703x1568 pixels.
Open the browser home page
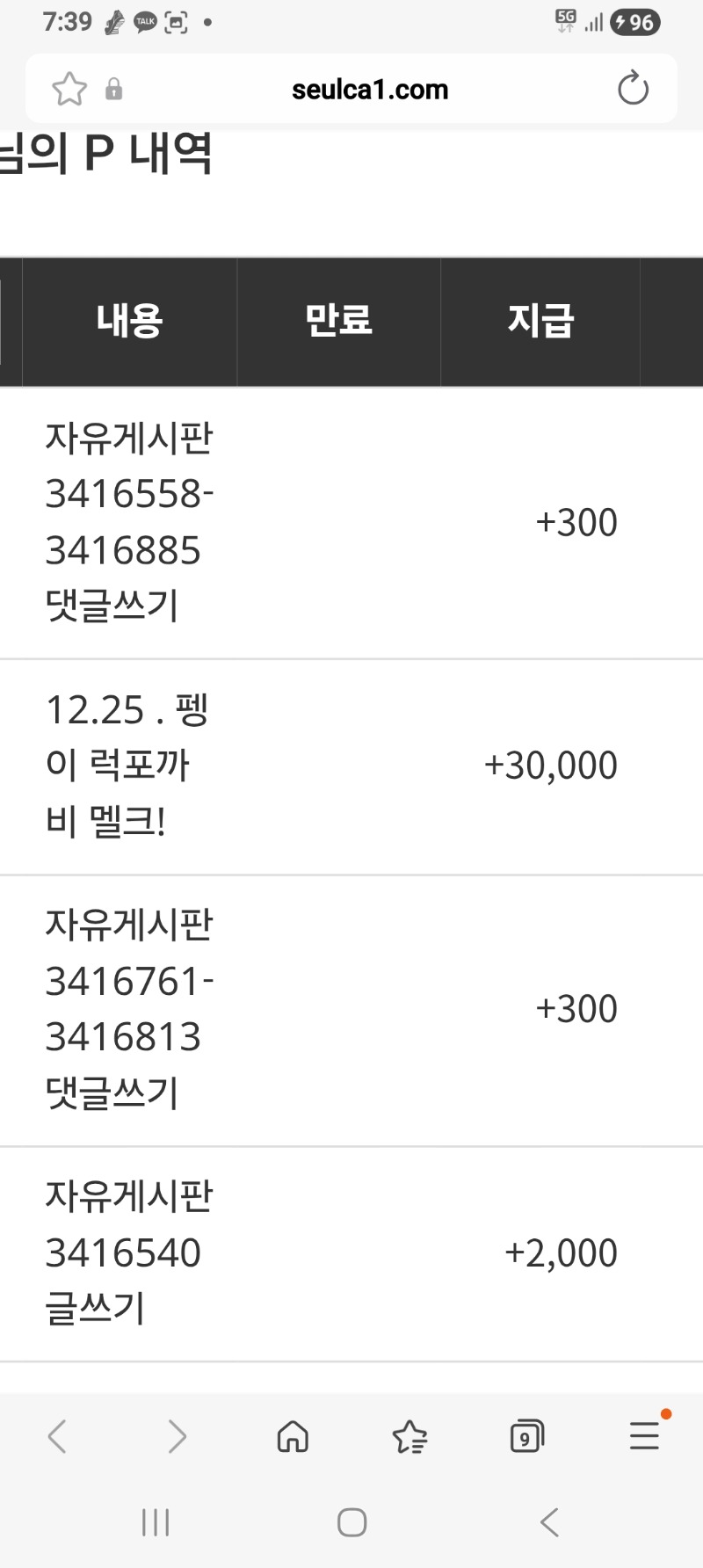point(293,1437)
